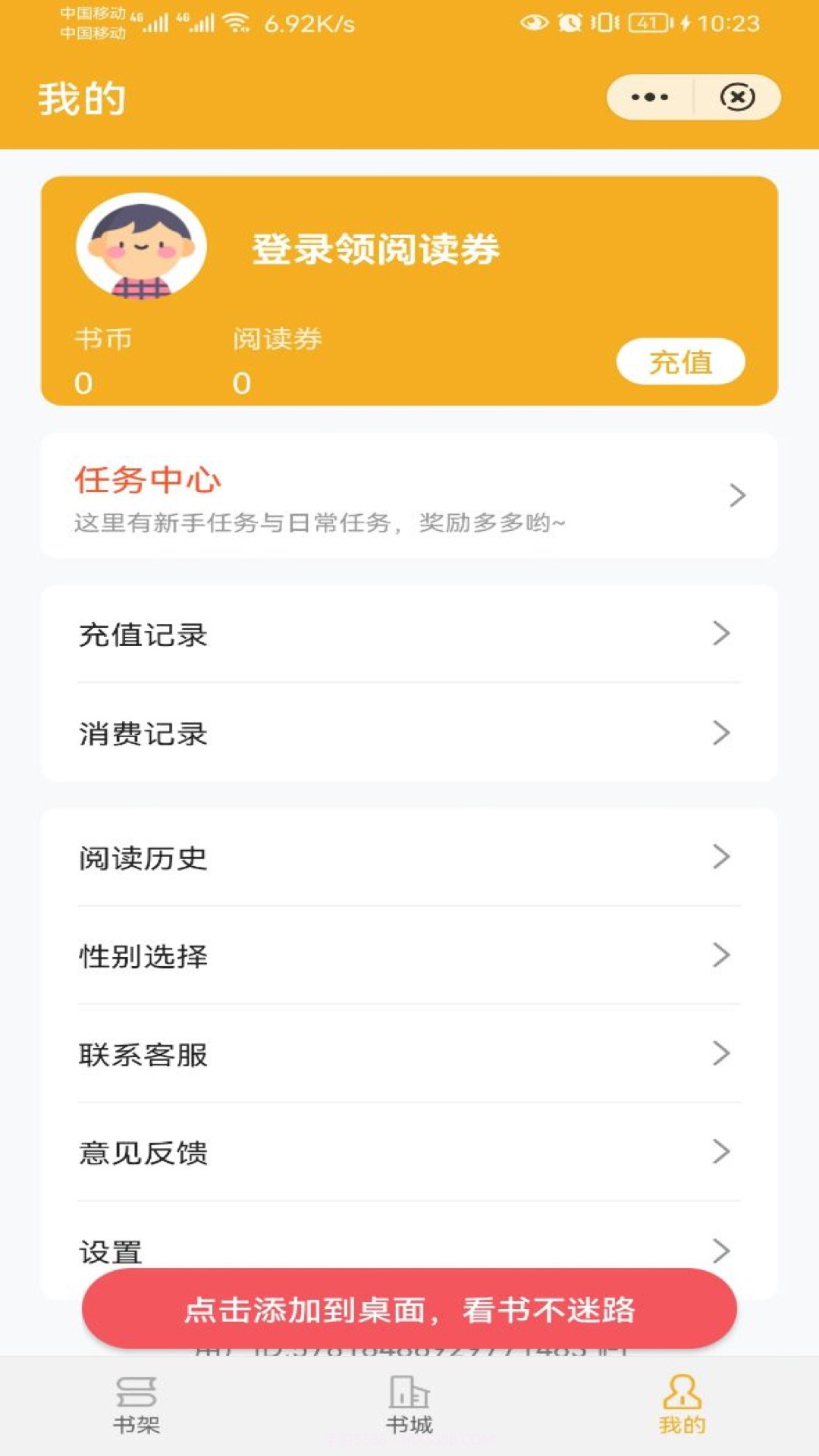
Task: Open the mini-program more options icon
Action: [x=648, y=97]
